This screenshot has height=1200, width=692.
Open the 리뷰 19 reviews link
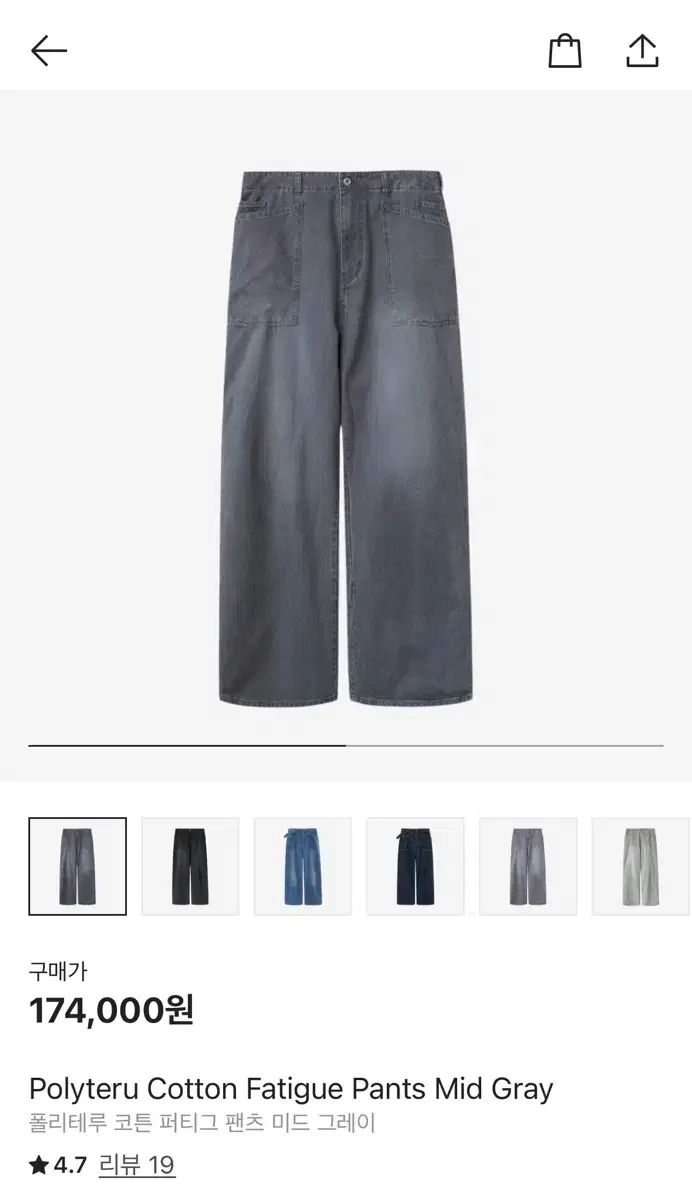pyautogui.click(x=137, y=1165)
